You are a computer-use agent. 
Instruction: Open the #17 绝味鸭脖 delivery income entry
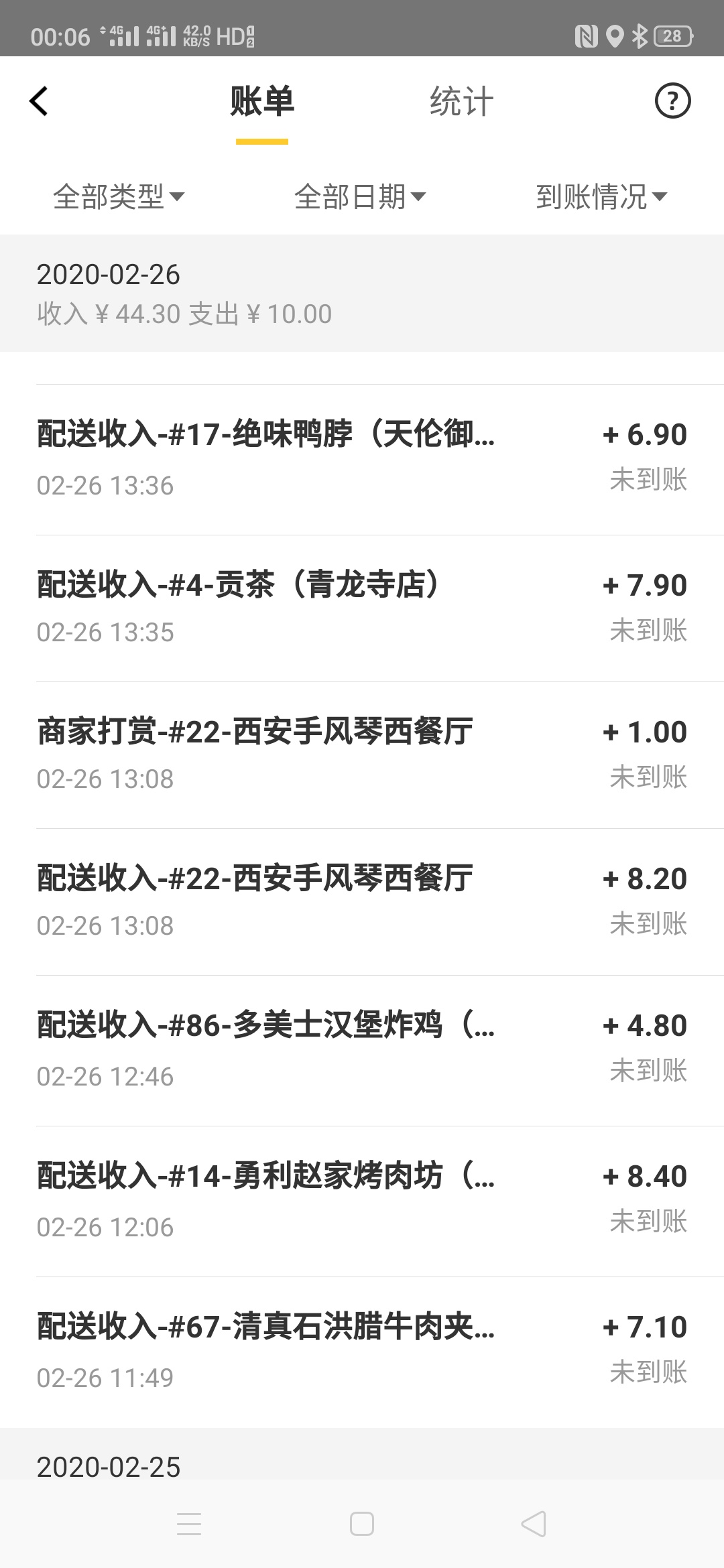362,460
